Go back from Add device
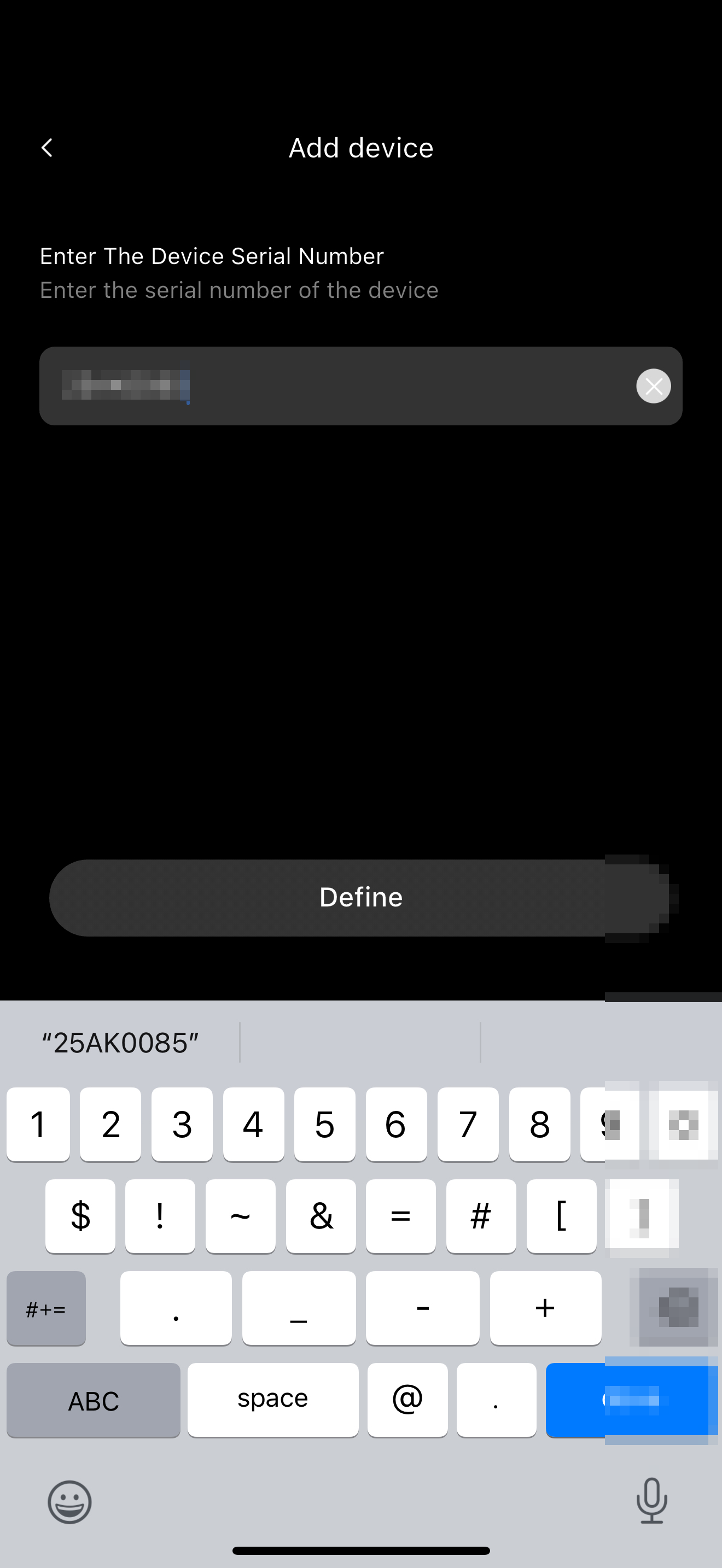 [x=47, y=148]
